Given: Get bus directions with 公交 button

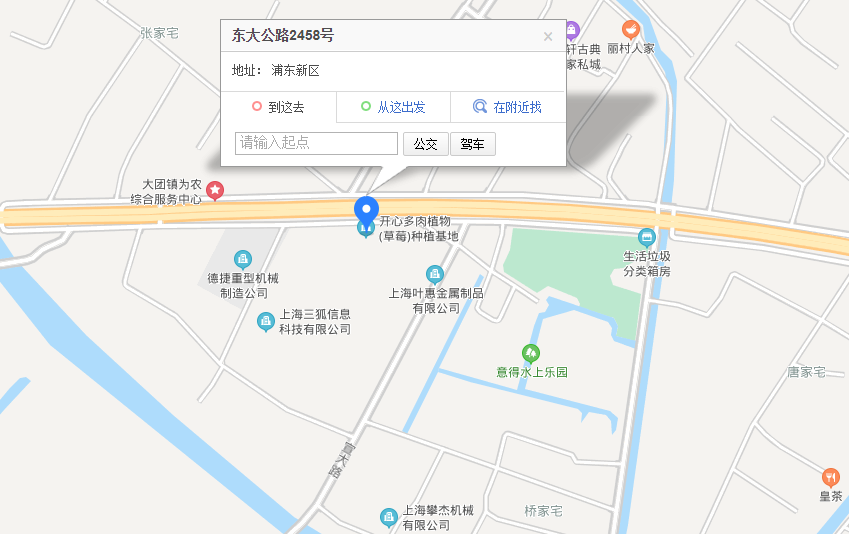Looking at the screenshot, I should point(425,144).
